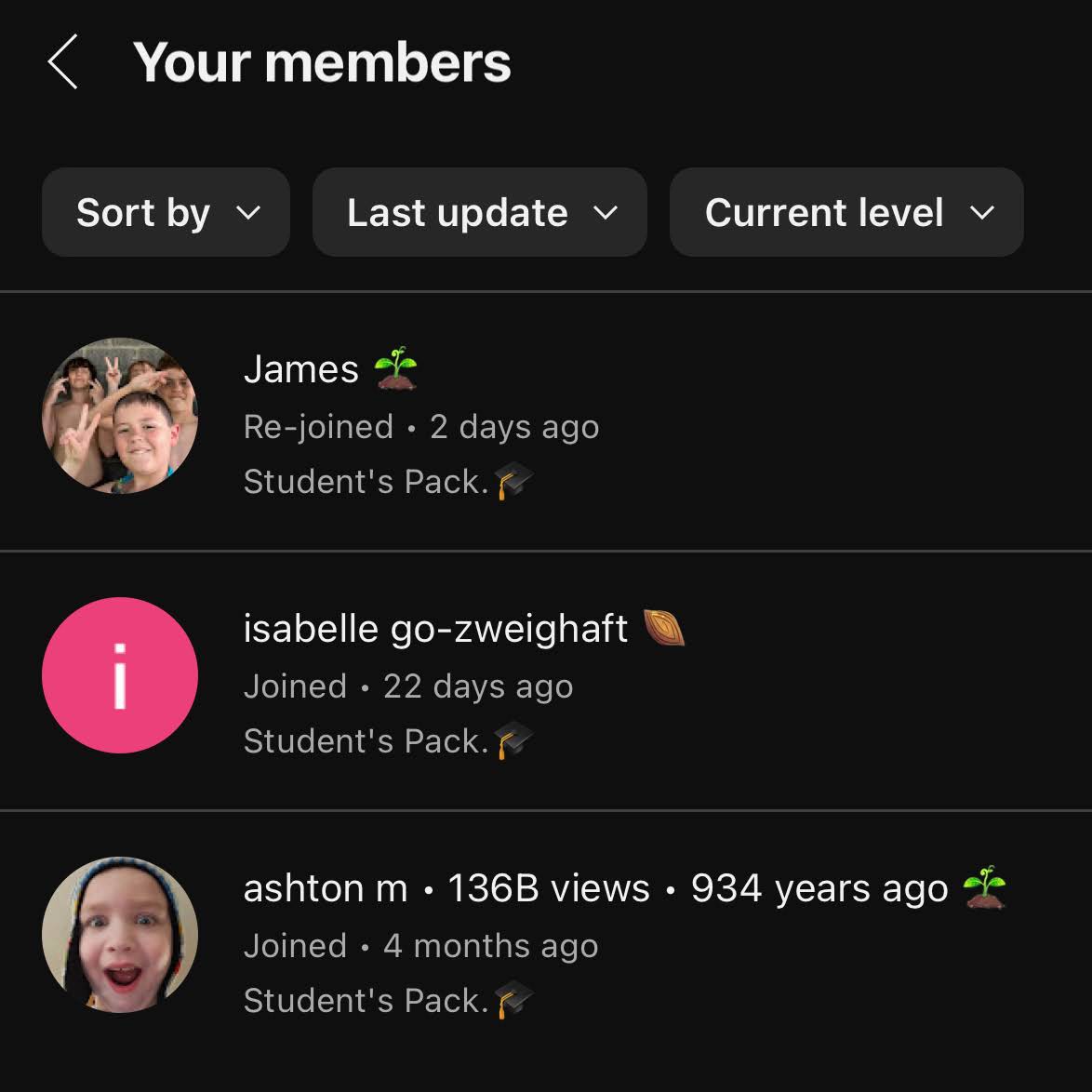
Task: Go back from Your members
Action: 62,62
